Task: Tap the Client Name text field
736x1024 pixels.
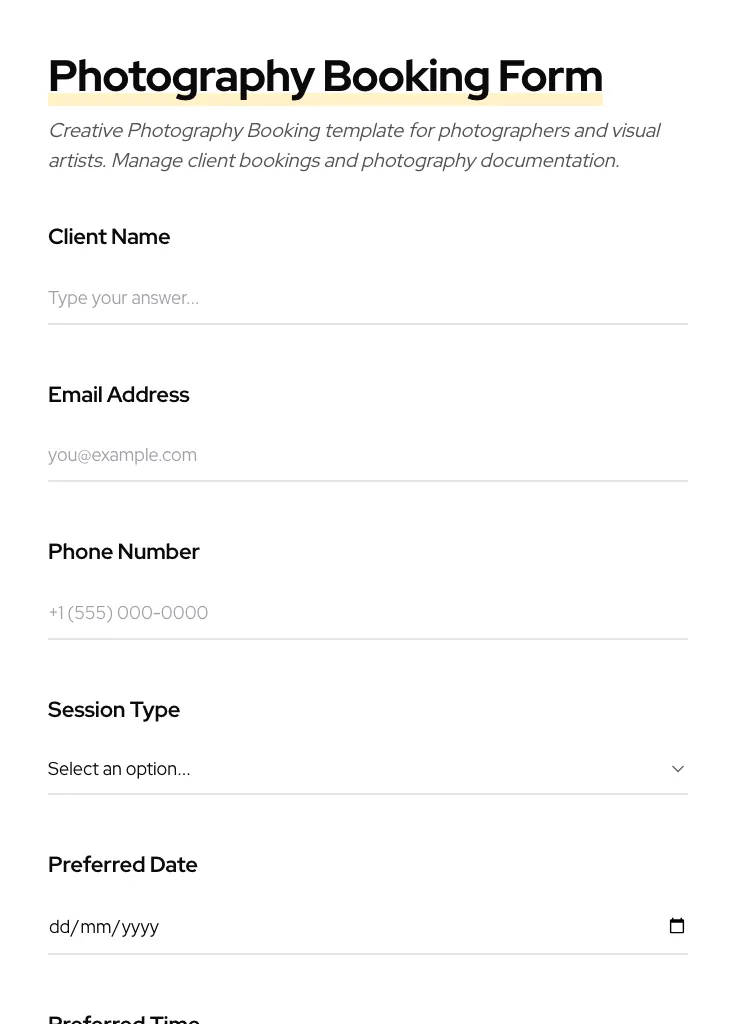Action: point(367,298)
